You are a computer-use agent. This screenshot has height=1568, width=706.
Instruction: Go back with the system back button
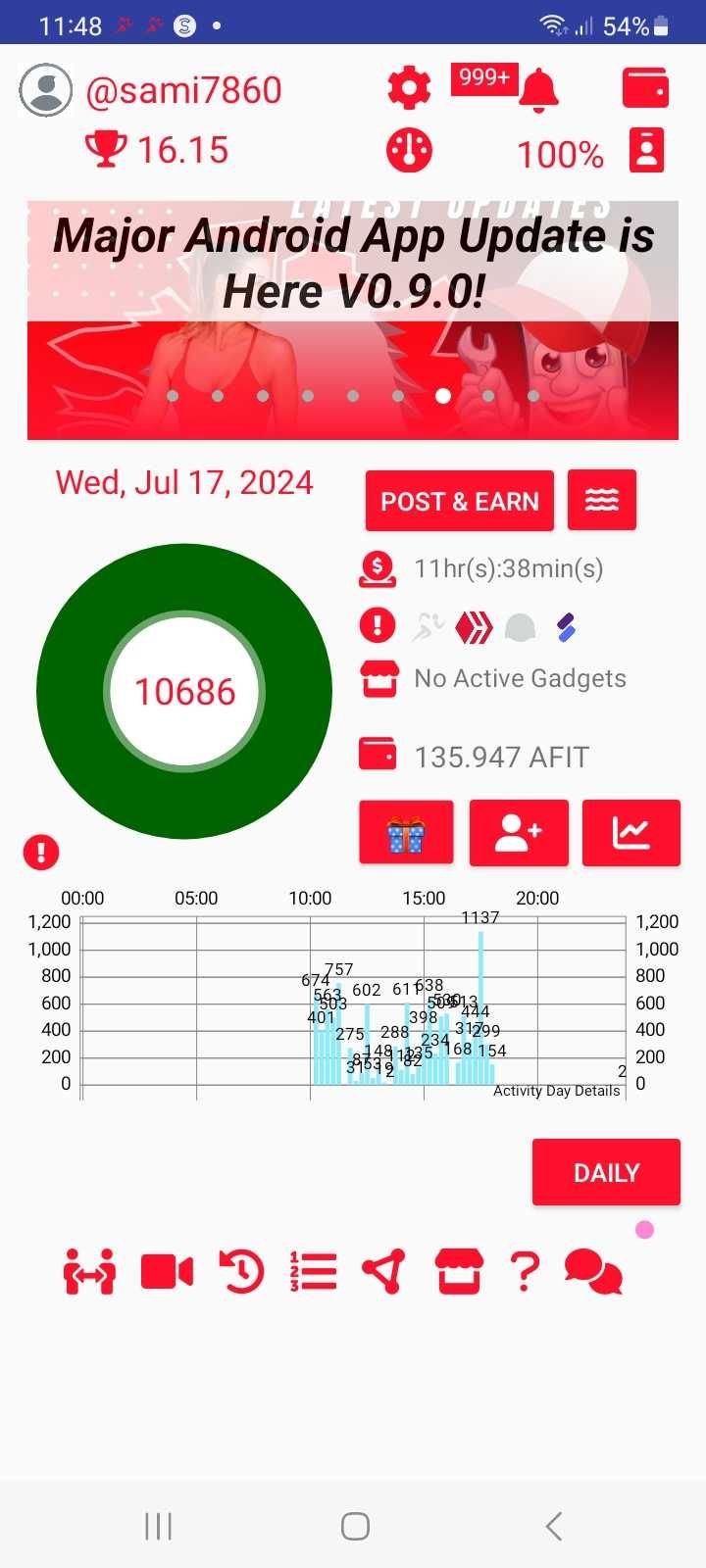[x=553, y=1526]
